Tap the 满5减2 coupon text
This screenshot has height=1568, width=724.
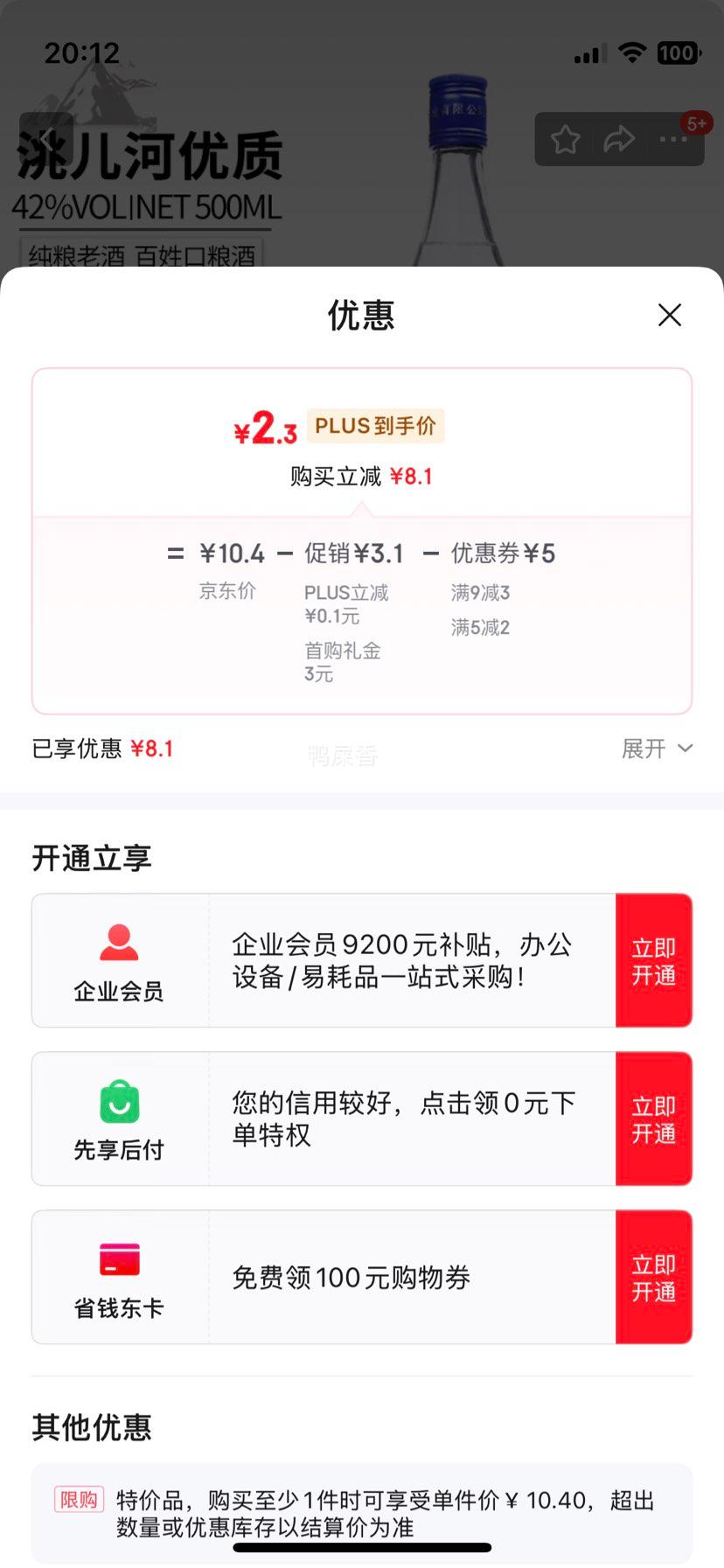pos(479,627)
